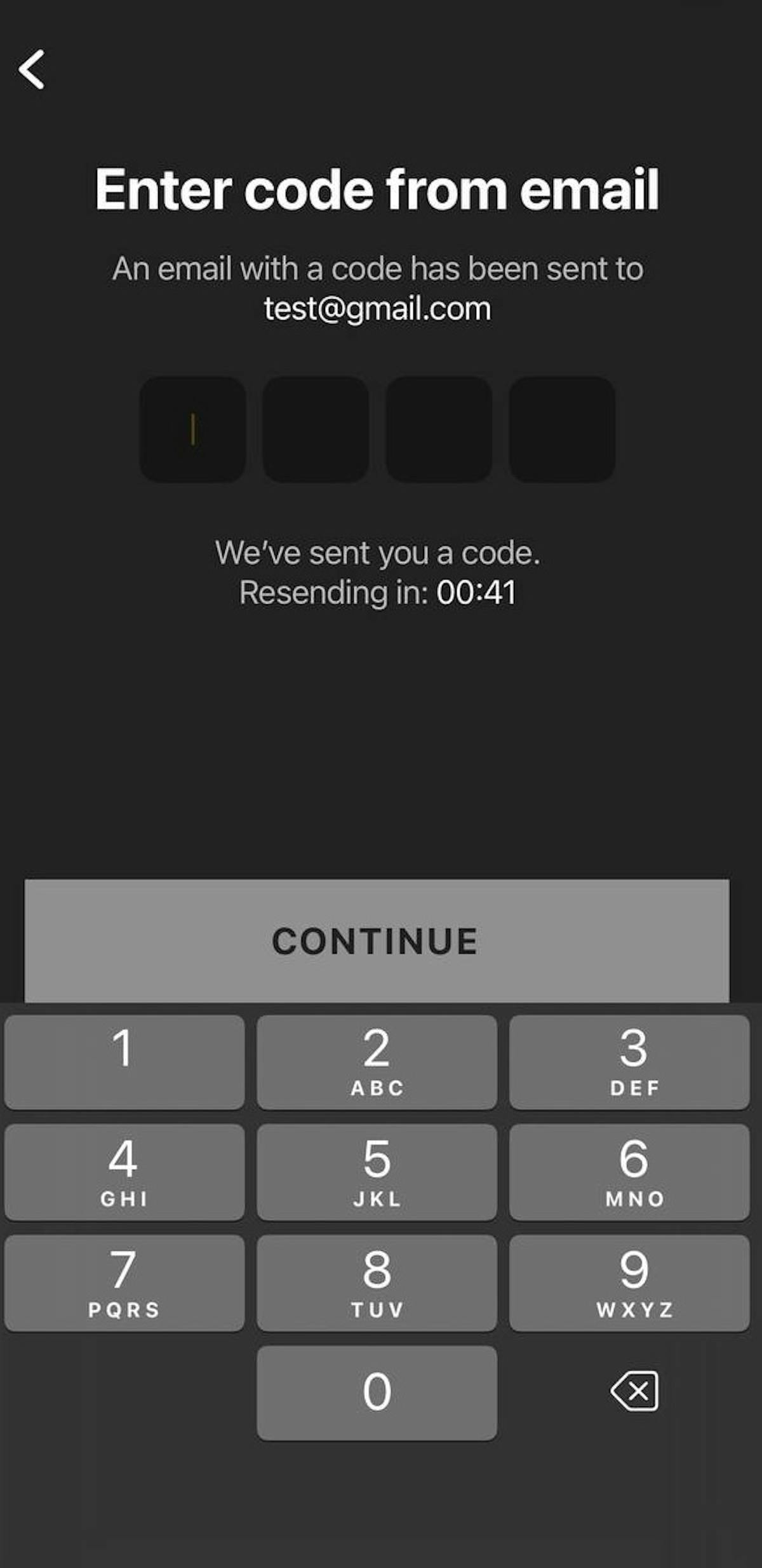762x1568 pixels.
Task: Focus the first code digit box
Action: pos(192,429)
